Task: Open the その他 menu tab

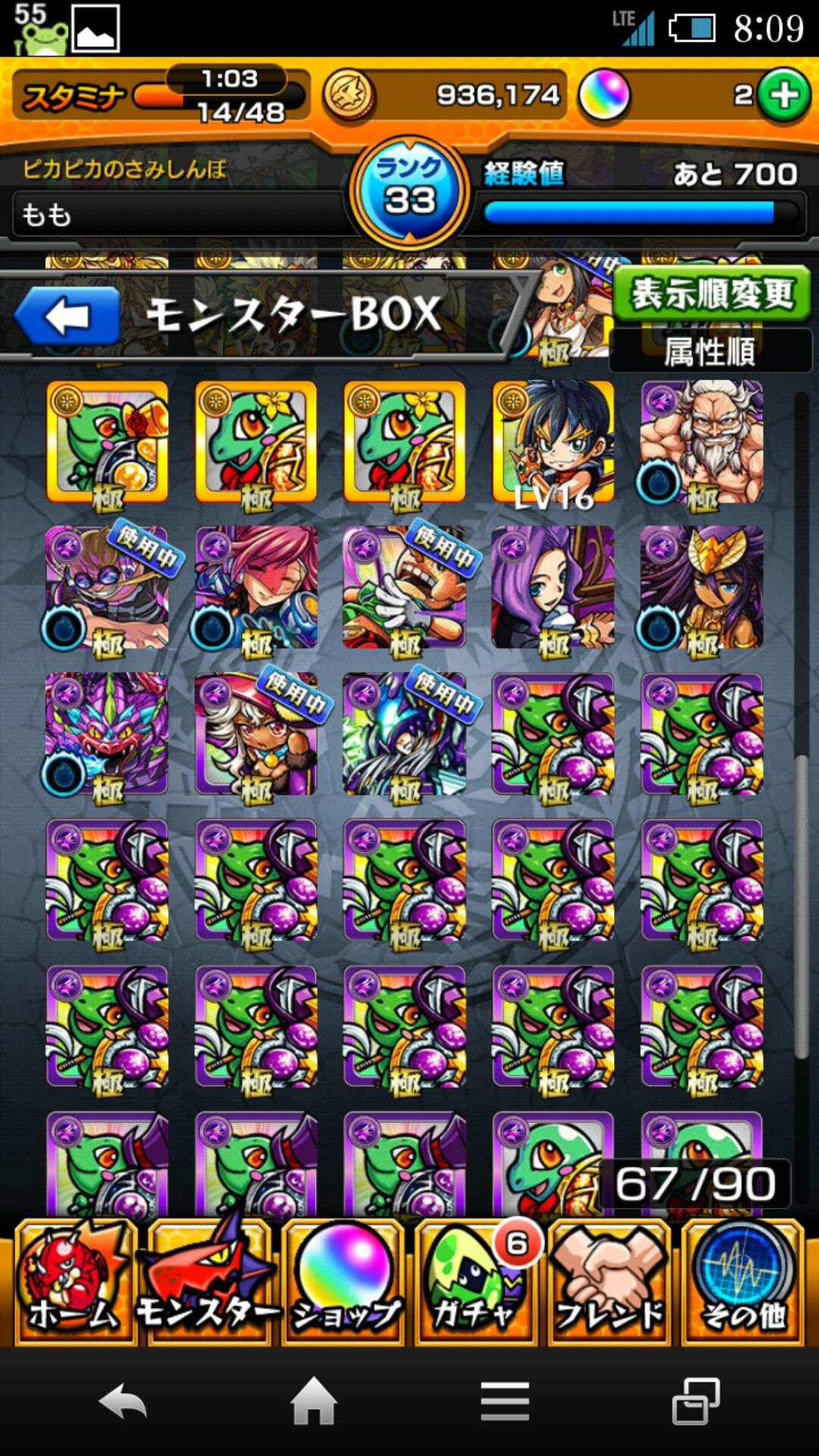Action: [743, 1283]
